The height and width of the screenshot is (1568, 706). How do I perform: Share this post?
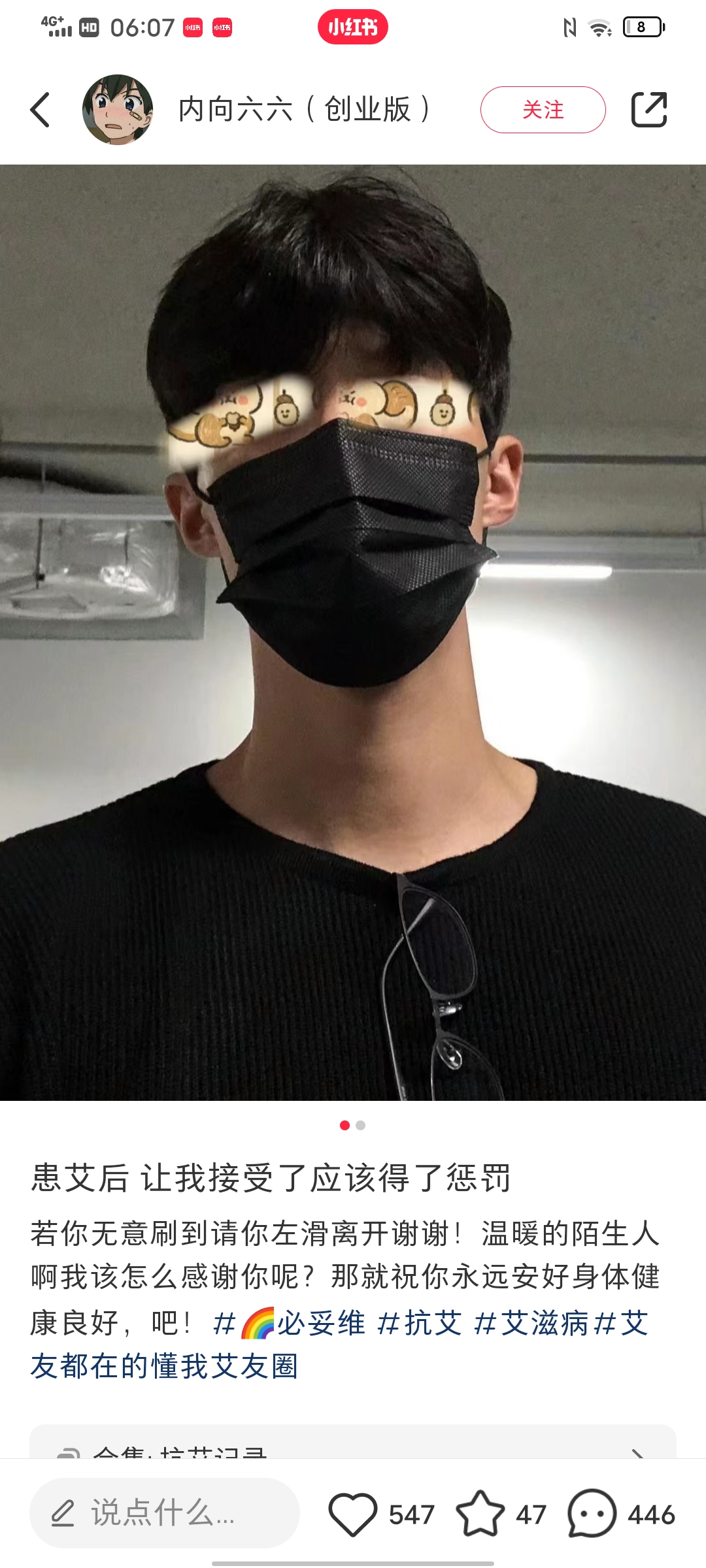pyautogui.click(x=648, y=110)
